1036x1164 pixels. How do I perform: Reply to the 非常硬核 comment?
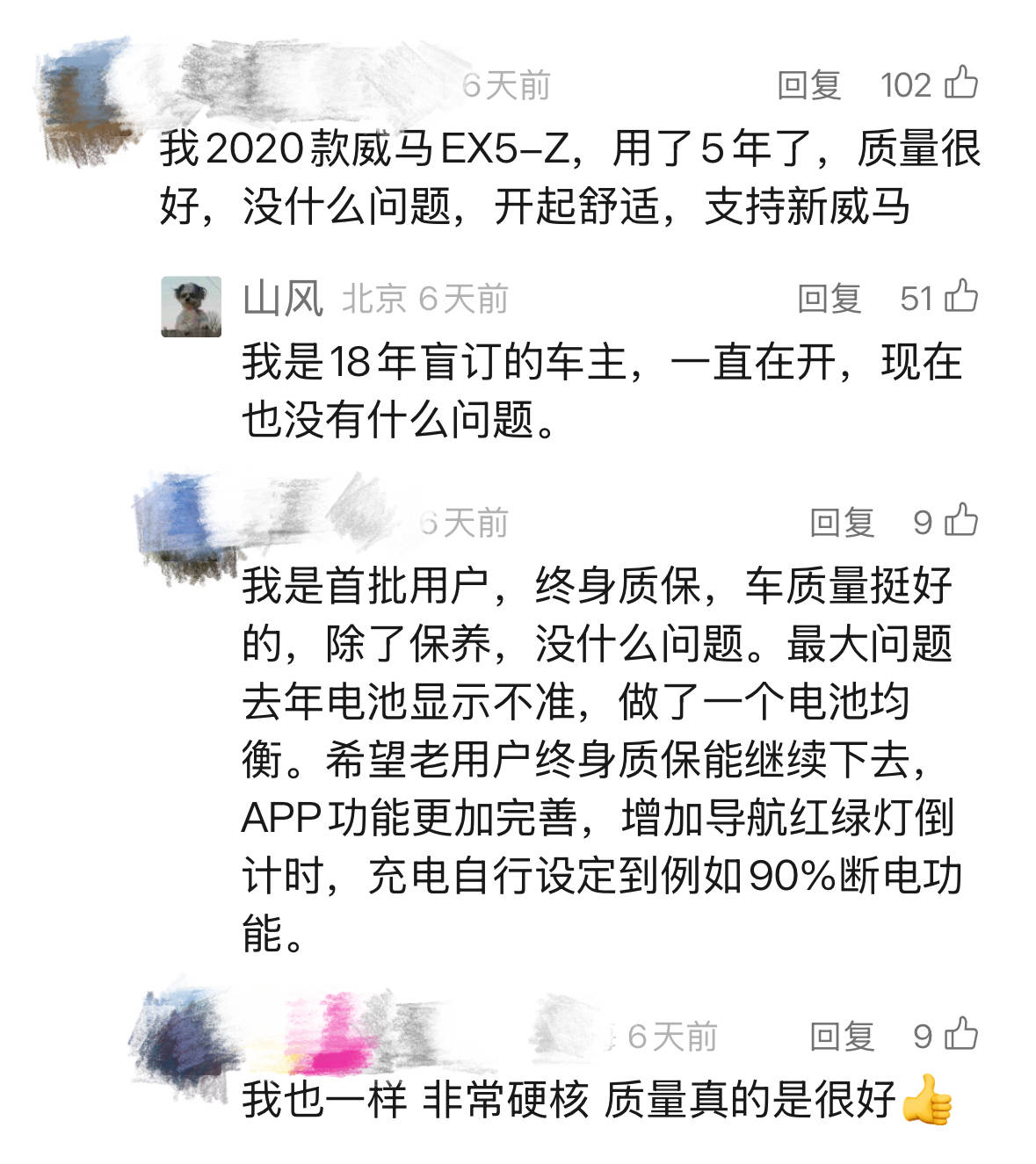[841, 1036]
